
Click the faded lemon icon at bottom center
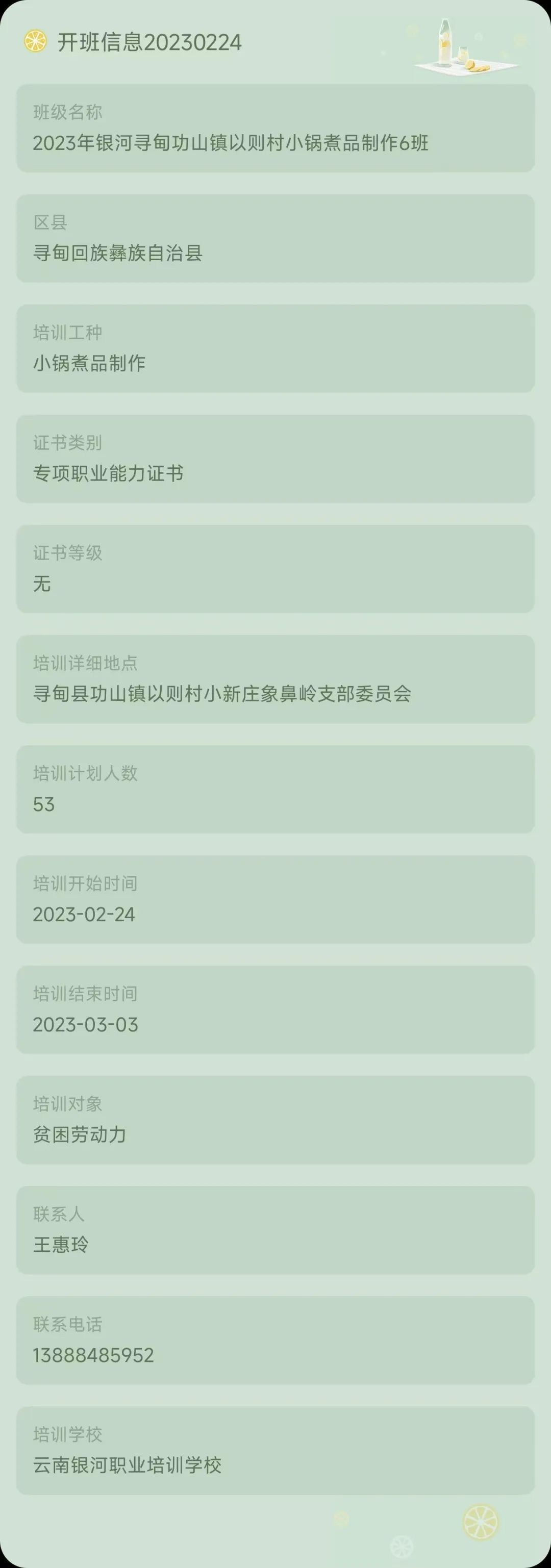pyautogui.click(x=401, y=1547)
